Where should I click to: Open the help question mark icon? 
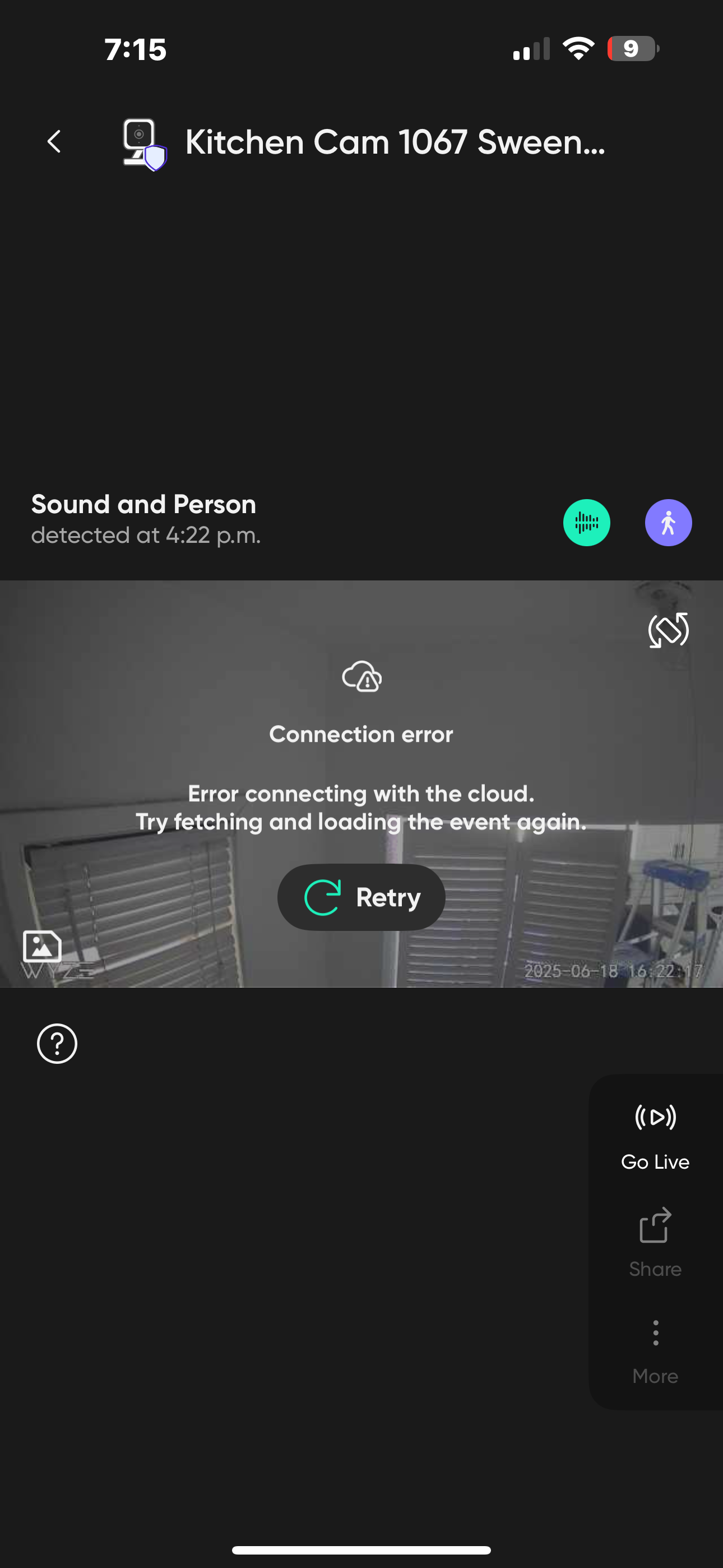[x=57, y=1043]
